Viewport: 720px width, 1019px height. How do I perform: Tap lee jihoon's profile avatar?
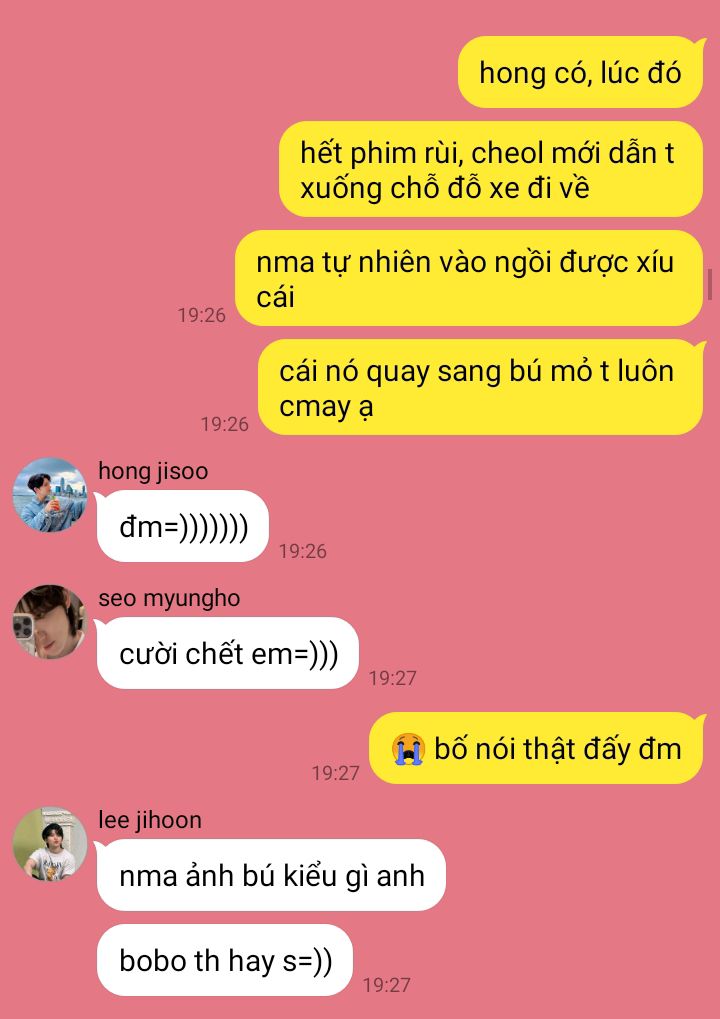50,844
